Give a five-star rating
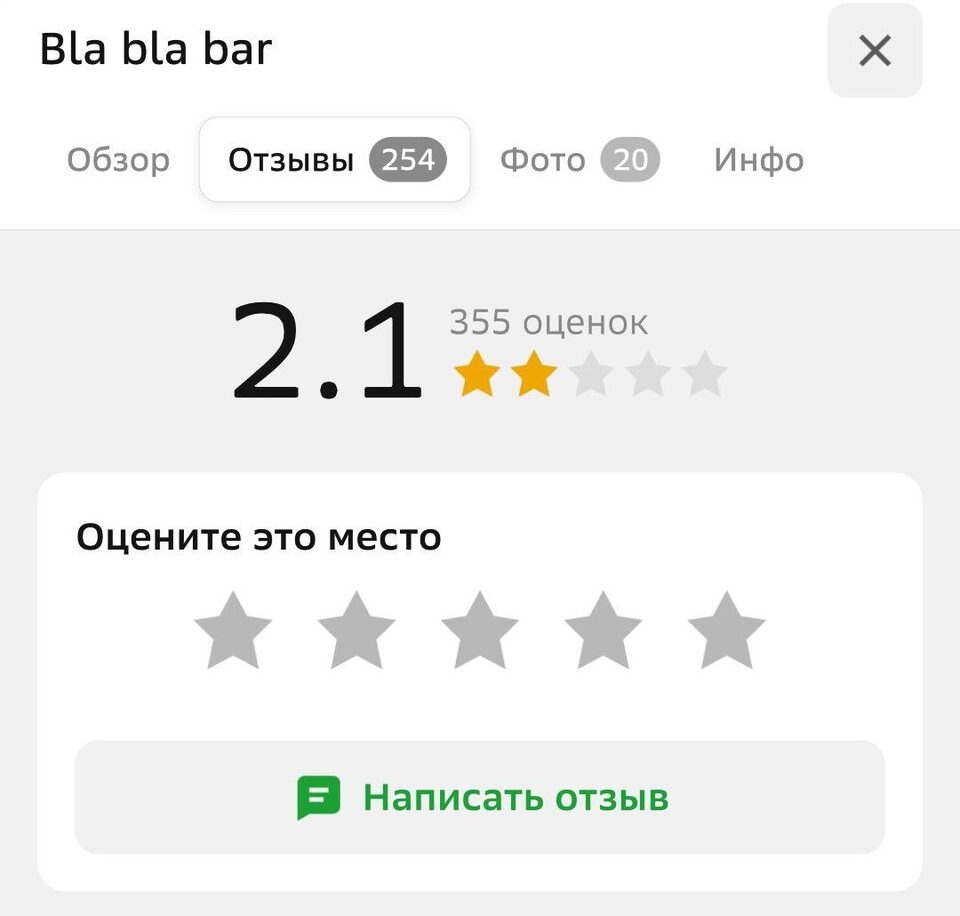The image size is (960, 916). pyautogui.click(x=726, y=630)
